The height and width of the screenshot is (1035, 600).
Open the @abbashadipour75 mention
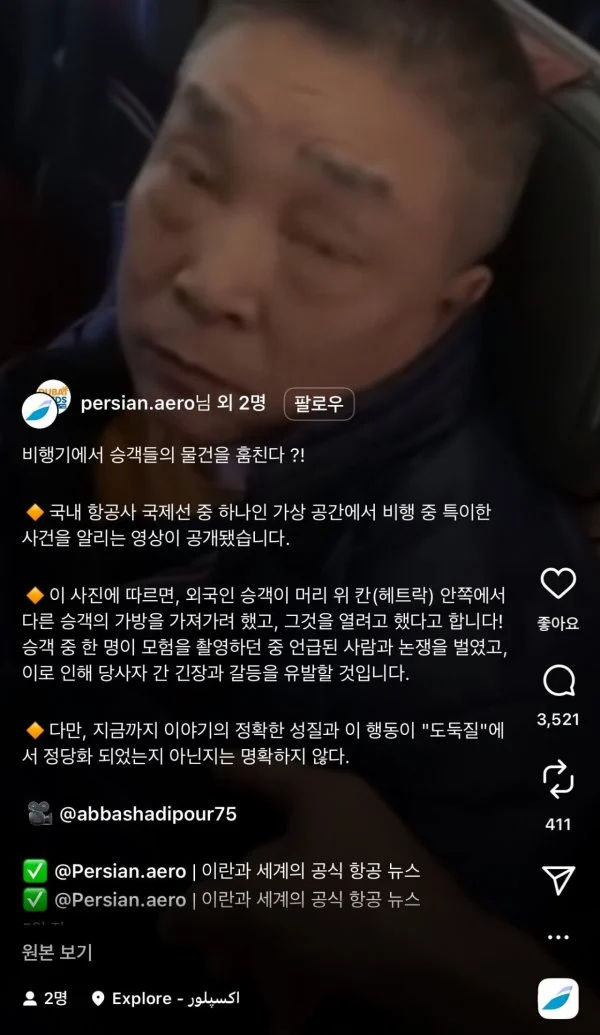[148, 813]
